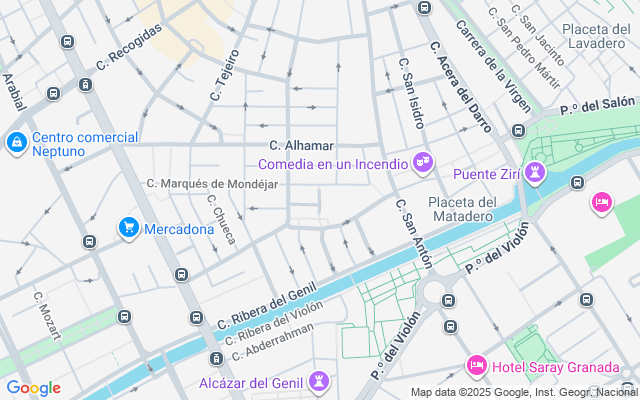Select the Alcázar del Genil marker
Image resolution: width=640 pixels, height=400 pixels.
319,382
